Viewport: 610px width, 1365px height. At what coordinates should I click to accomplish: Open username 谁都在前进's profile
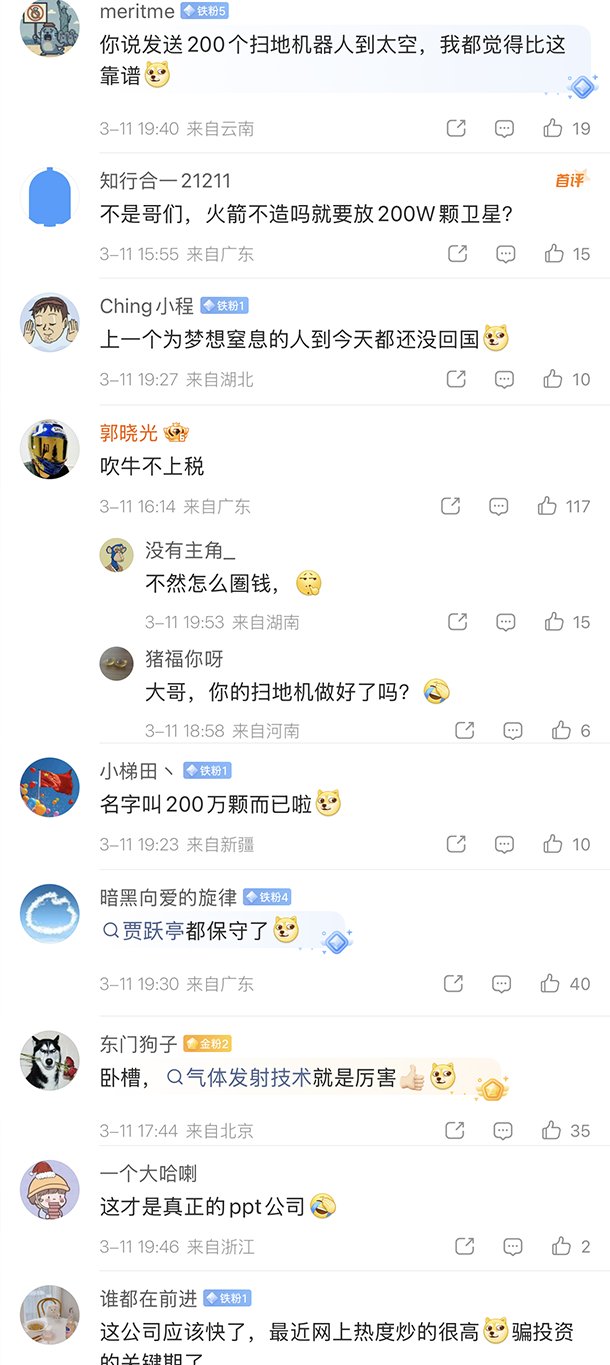tap(148, 1298)
